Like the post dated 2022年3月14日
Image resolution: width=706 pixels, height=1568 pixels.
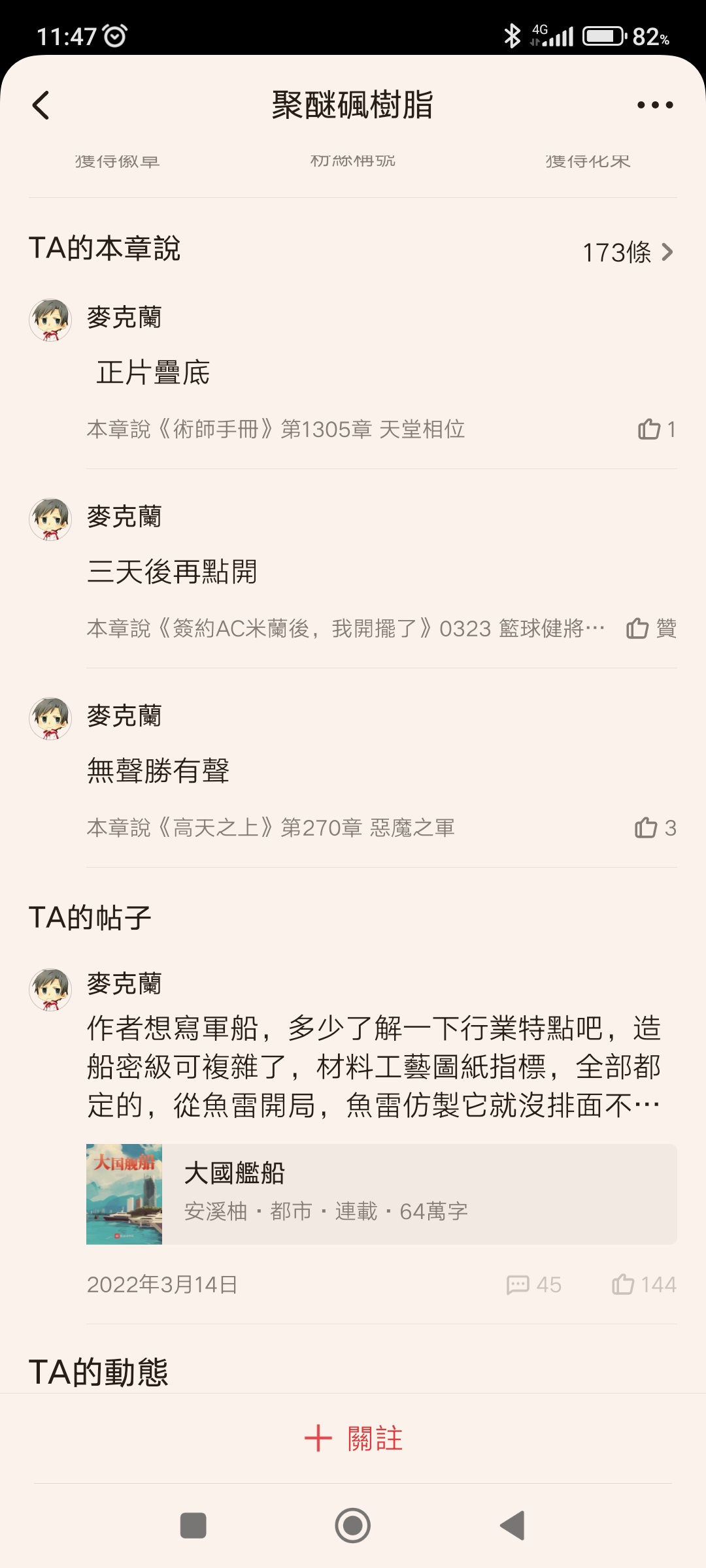(x=643, y=1284)
